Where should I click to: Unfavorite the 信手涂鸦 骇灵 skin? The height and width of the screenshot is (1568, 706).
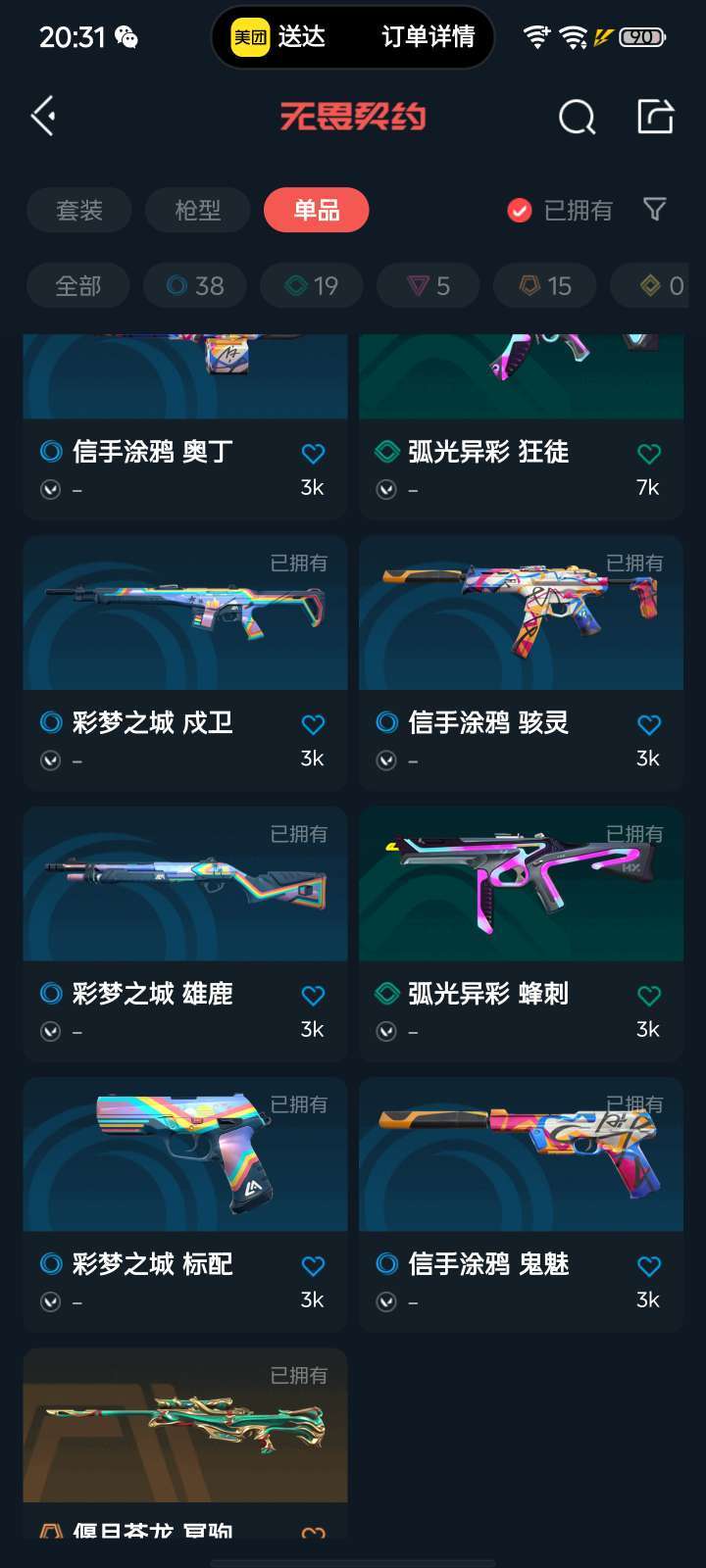tap(648, 724)
